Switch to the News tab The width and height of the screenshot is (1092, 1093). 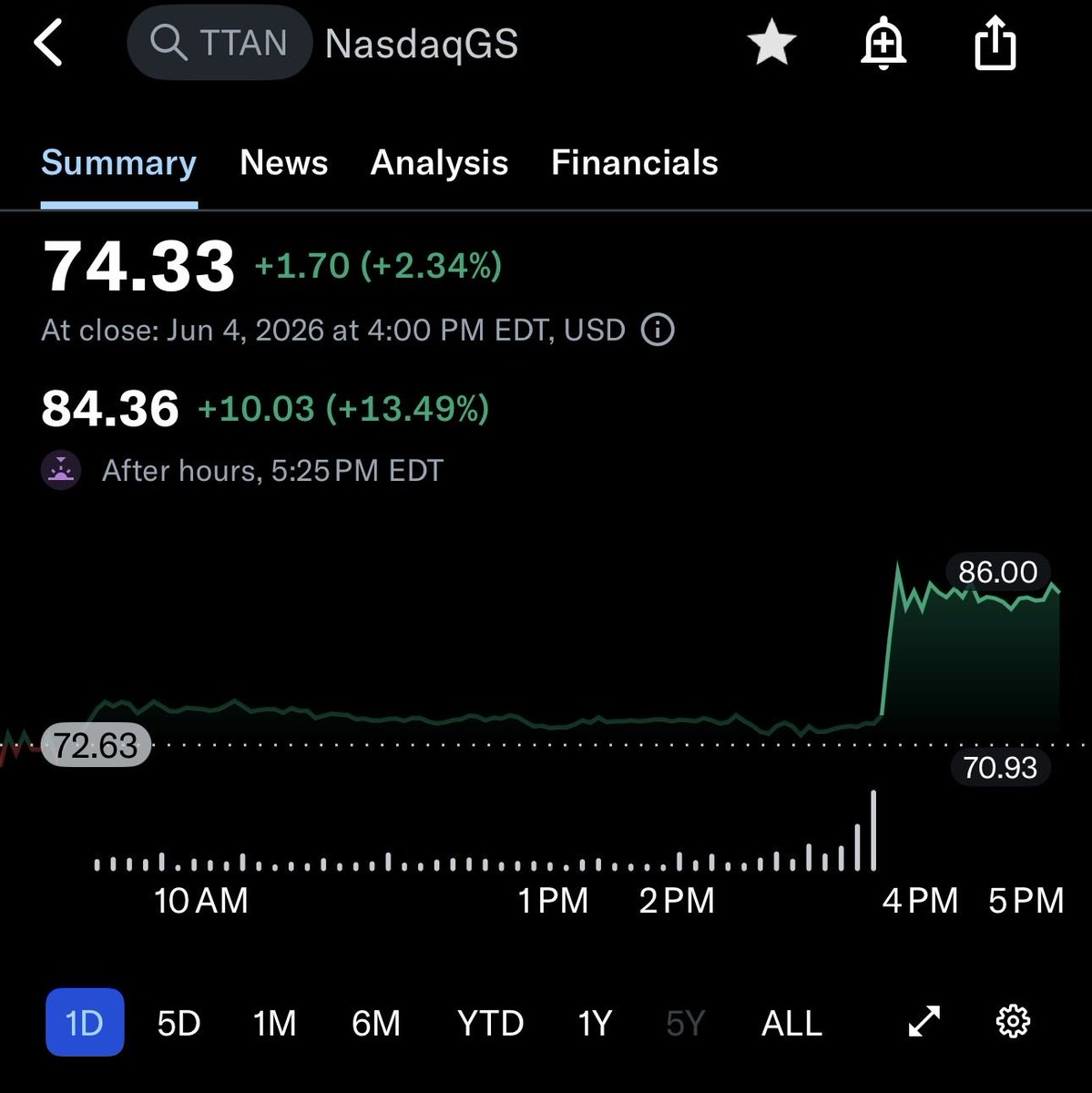click(283, 163)
